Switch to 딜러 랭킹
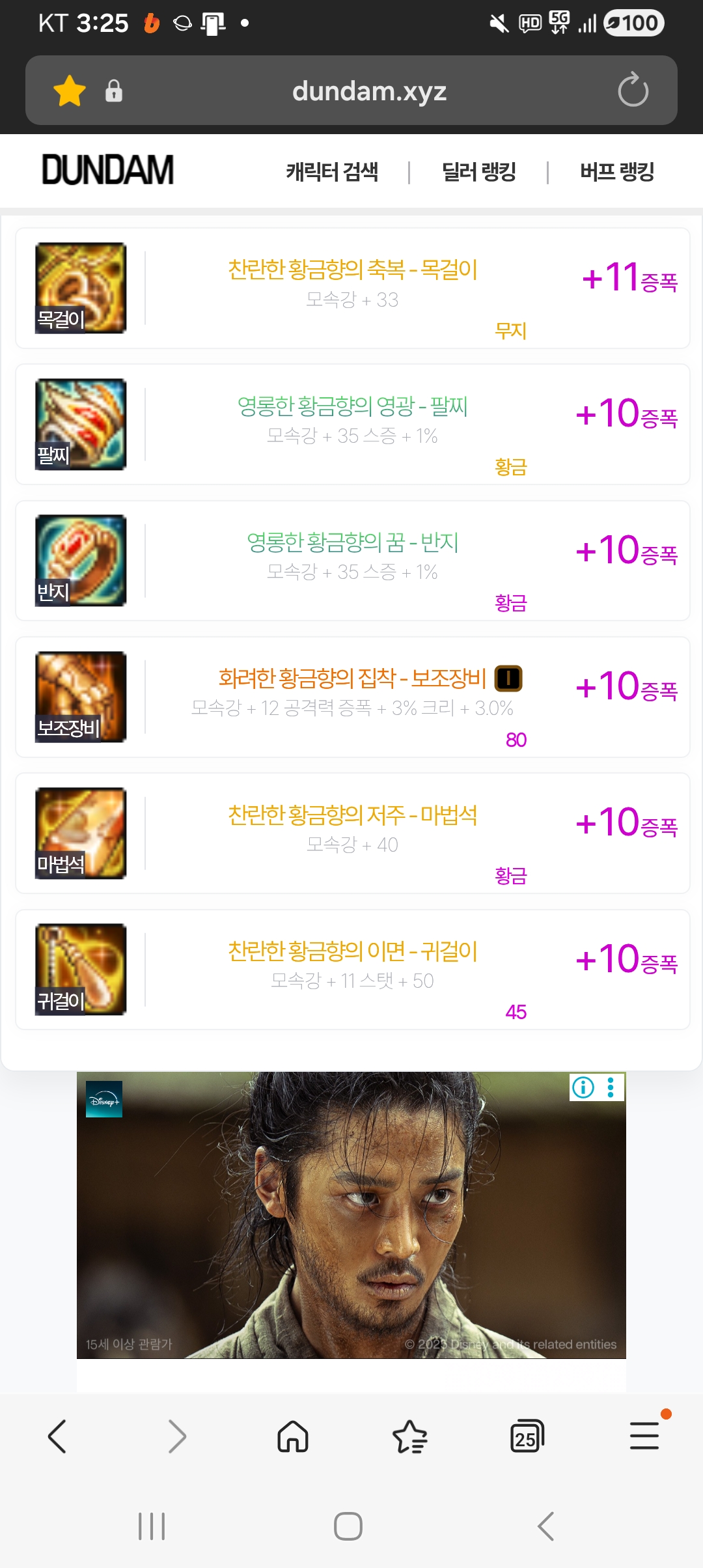 pos(478,172)
